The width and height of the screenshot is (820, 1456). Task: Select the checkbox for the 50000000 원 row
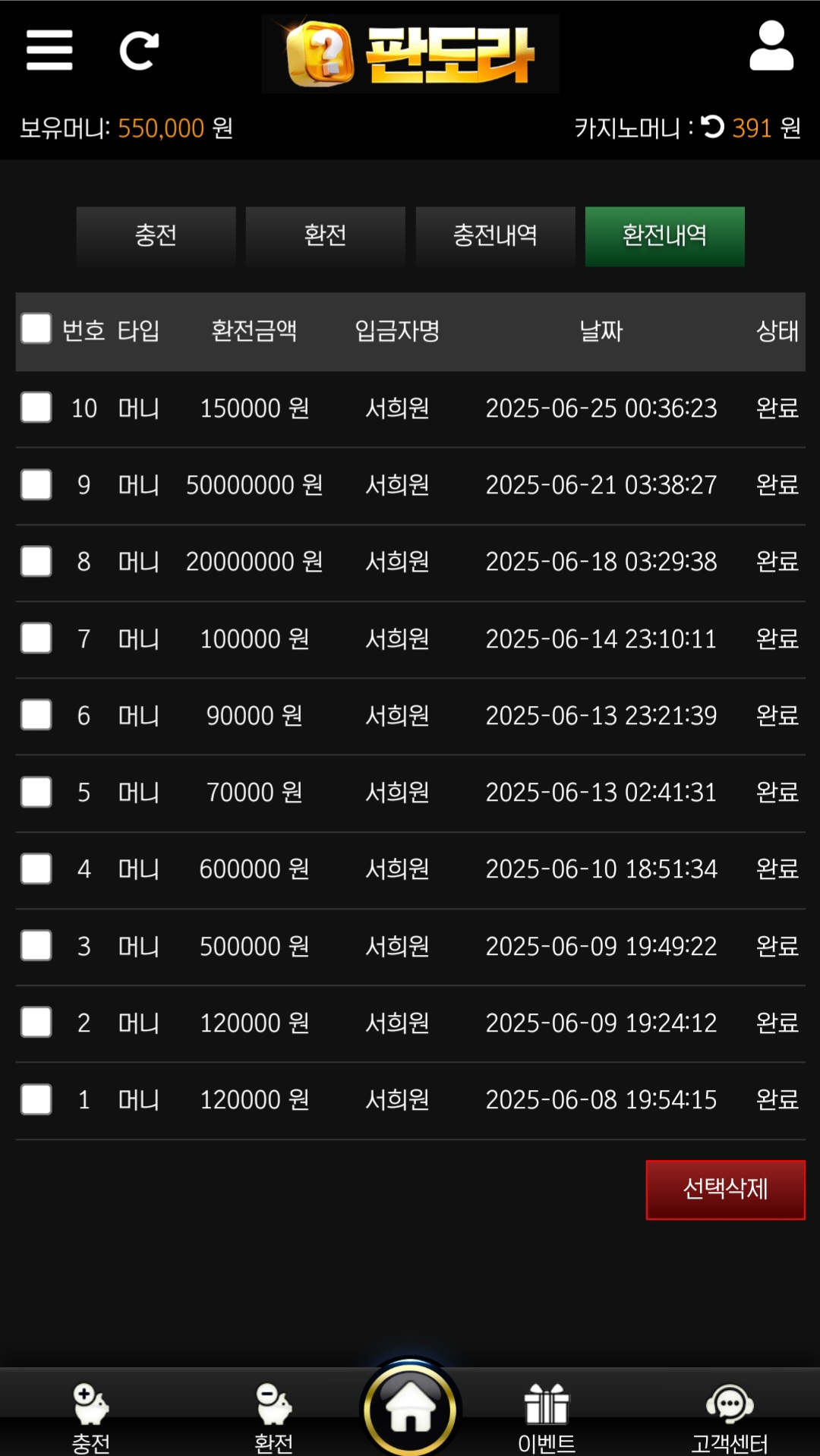(x=36, y=484)
